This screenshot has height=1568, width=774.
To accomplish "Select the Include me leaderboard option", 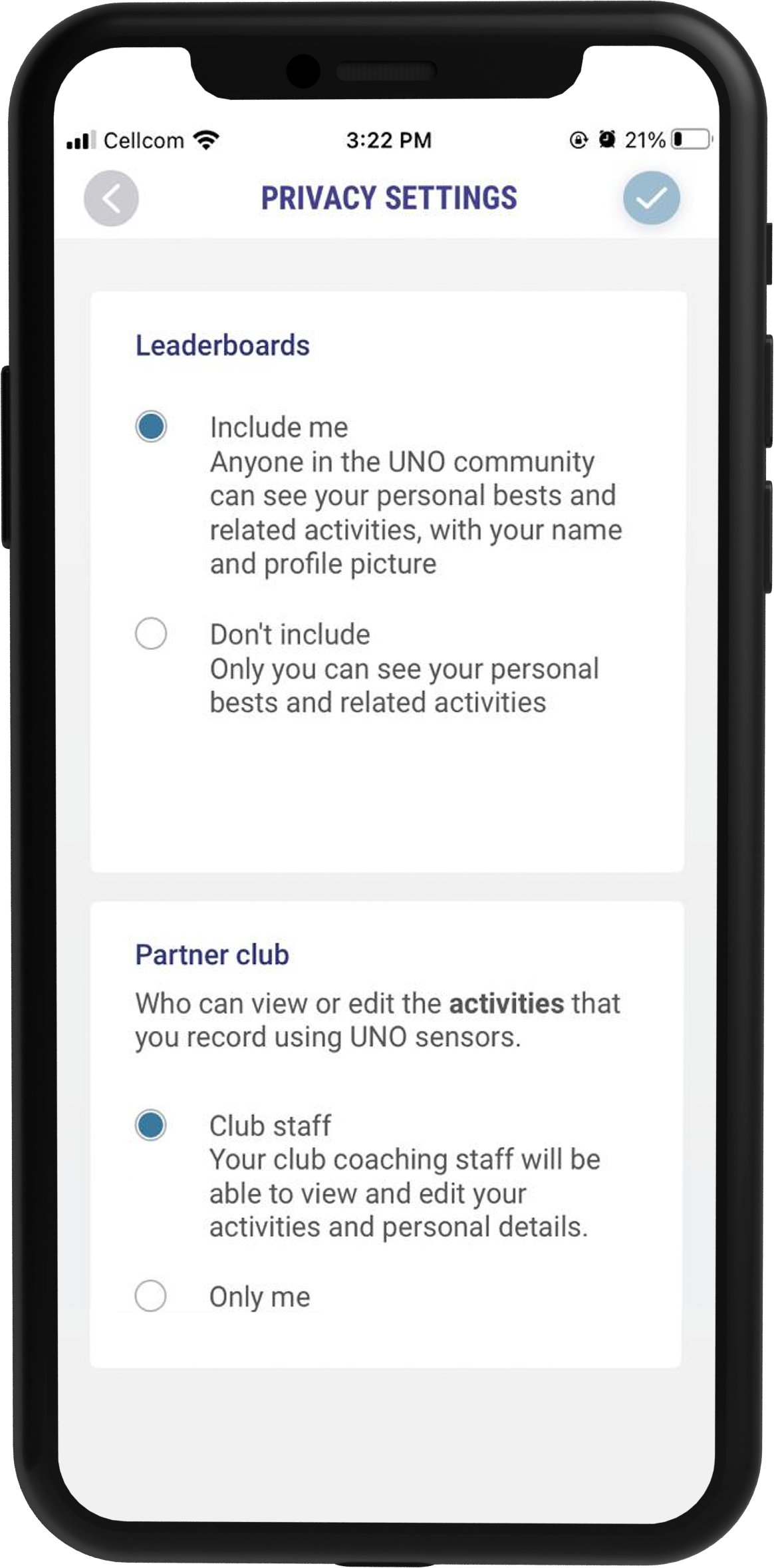I will [151, 426].
